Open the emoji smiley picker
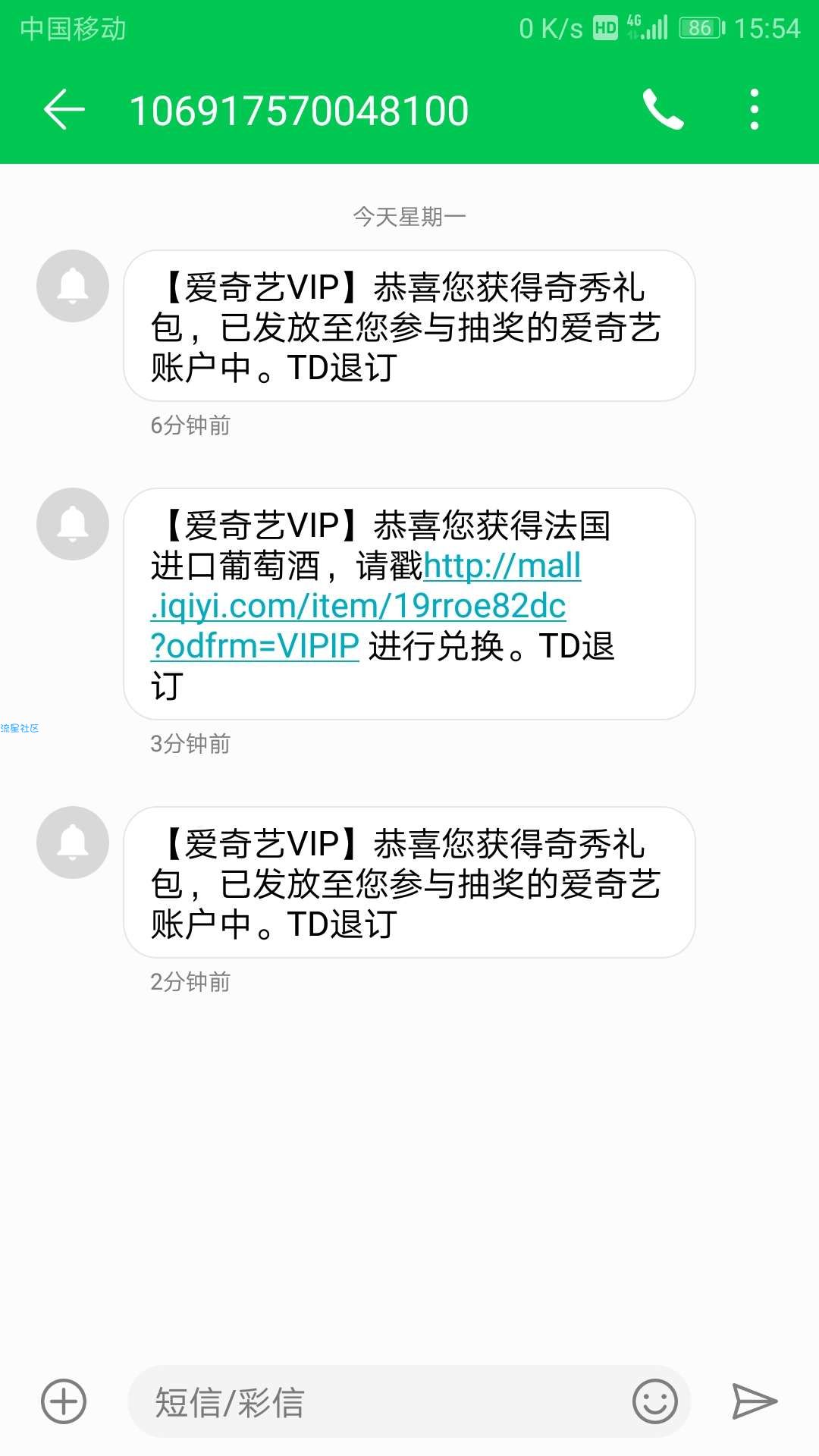The height and width of the screenshot is (1456, 819). coord(655,1401)
